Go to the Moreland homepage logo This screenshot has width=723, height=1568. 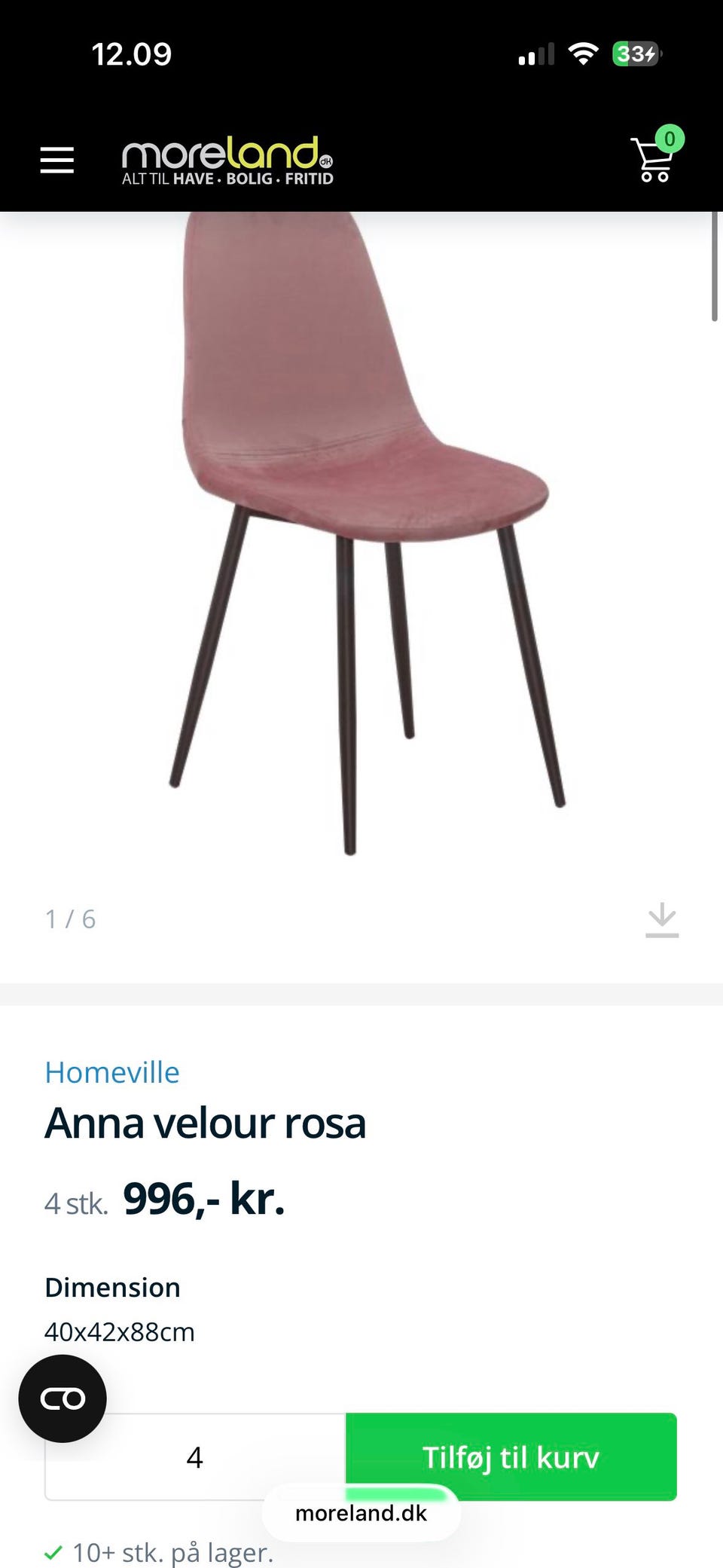tap(227, 160)
